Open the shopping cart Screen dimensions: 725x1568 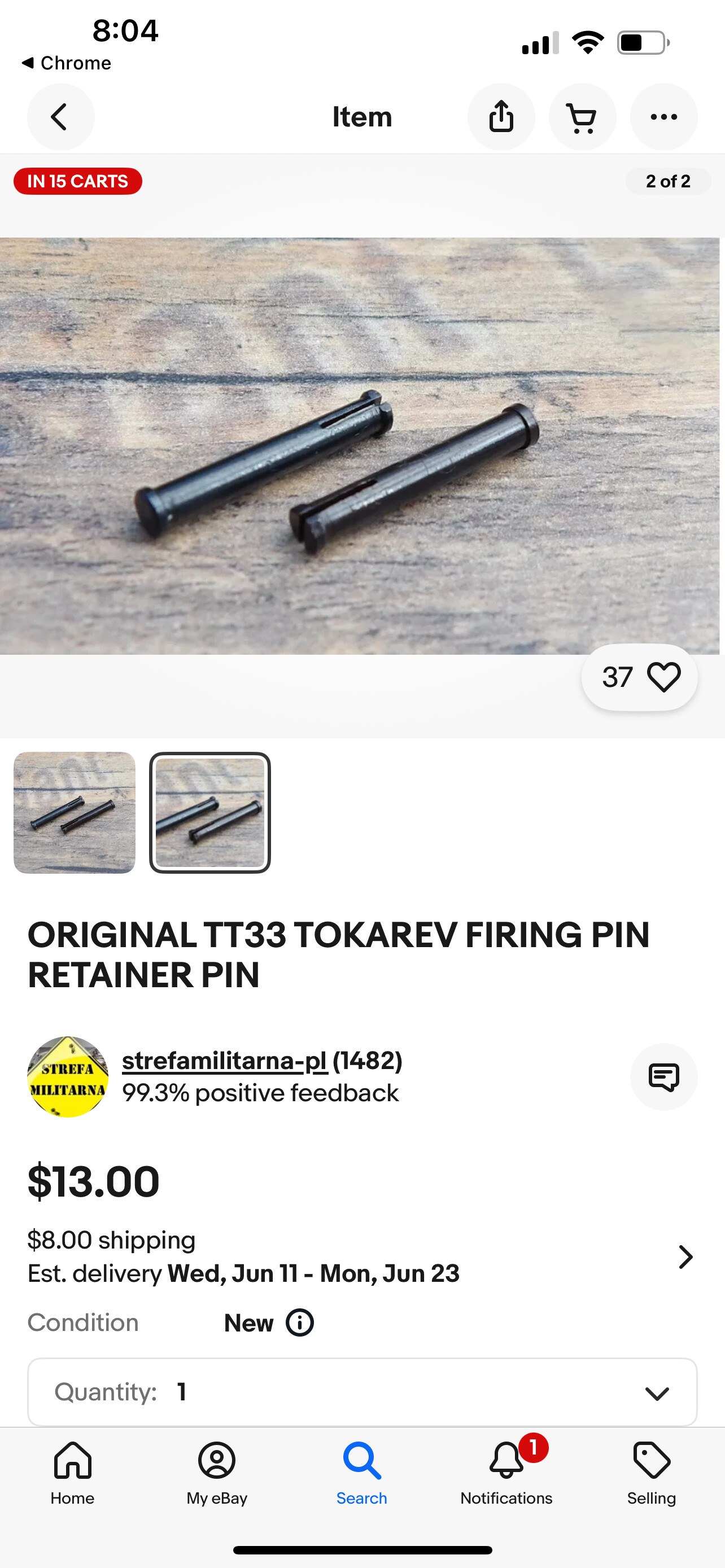582,117
